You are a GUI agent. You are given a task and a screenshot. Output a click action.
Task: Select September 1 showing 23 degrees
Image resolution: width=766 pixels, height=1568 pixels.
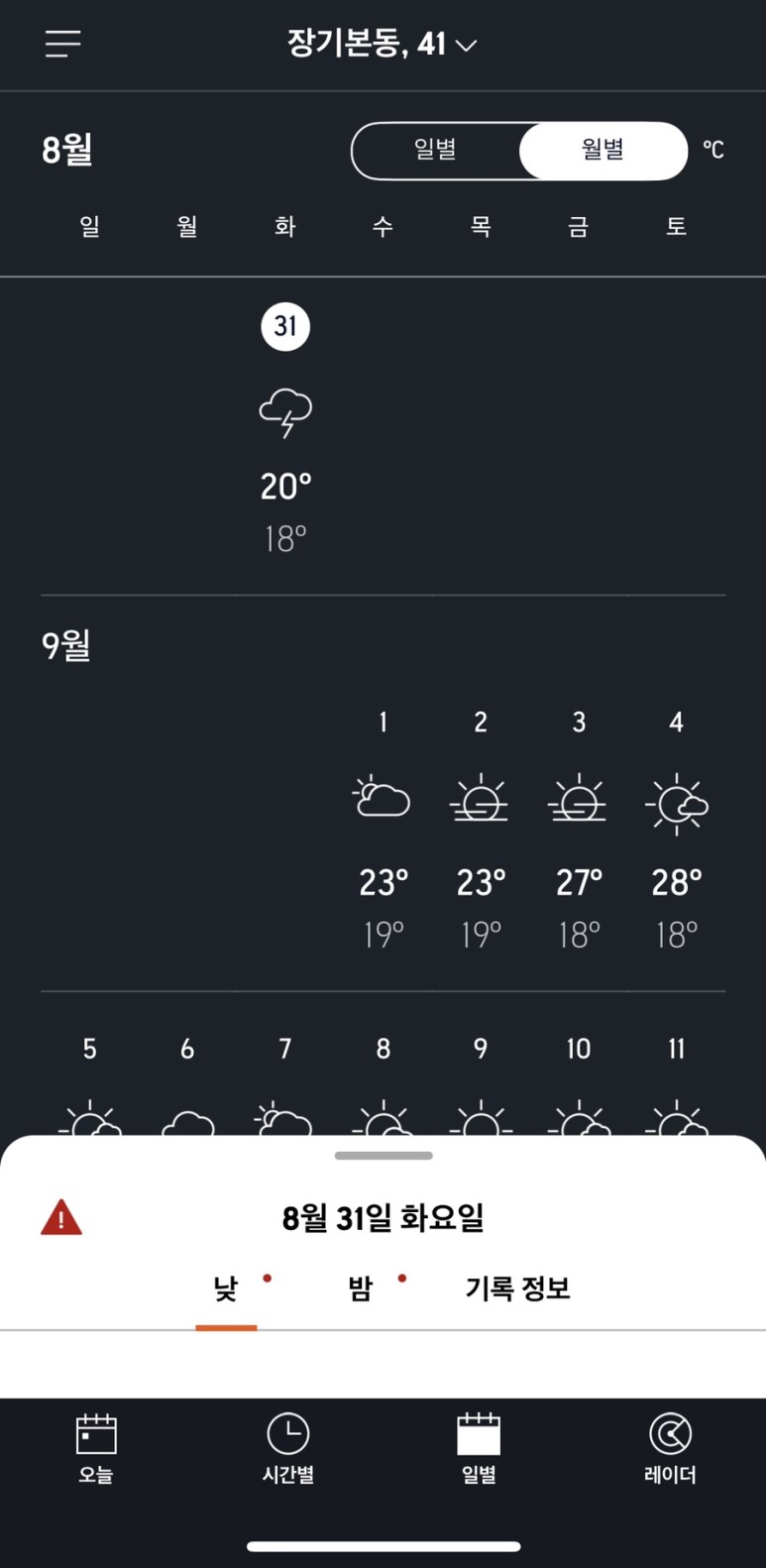pyautogui.click(x=383, y=882)
